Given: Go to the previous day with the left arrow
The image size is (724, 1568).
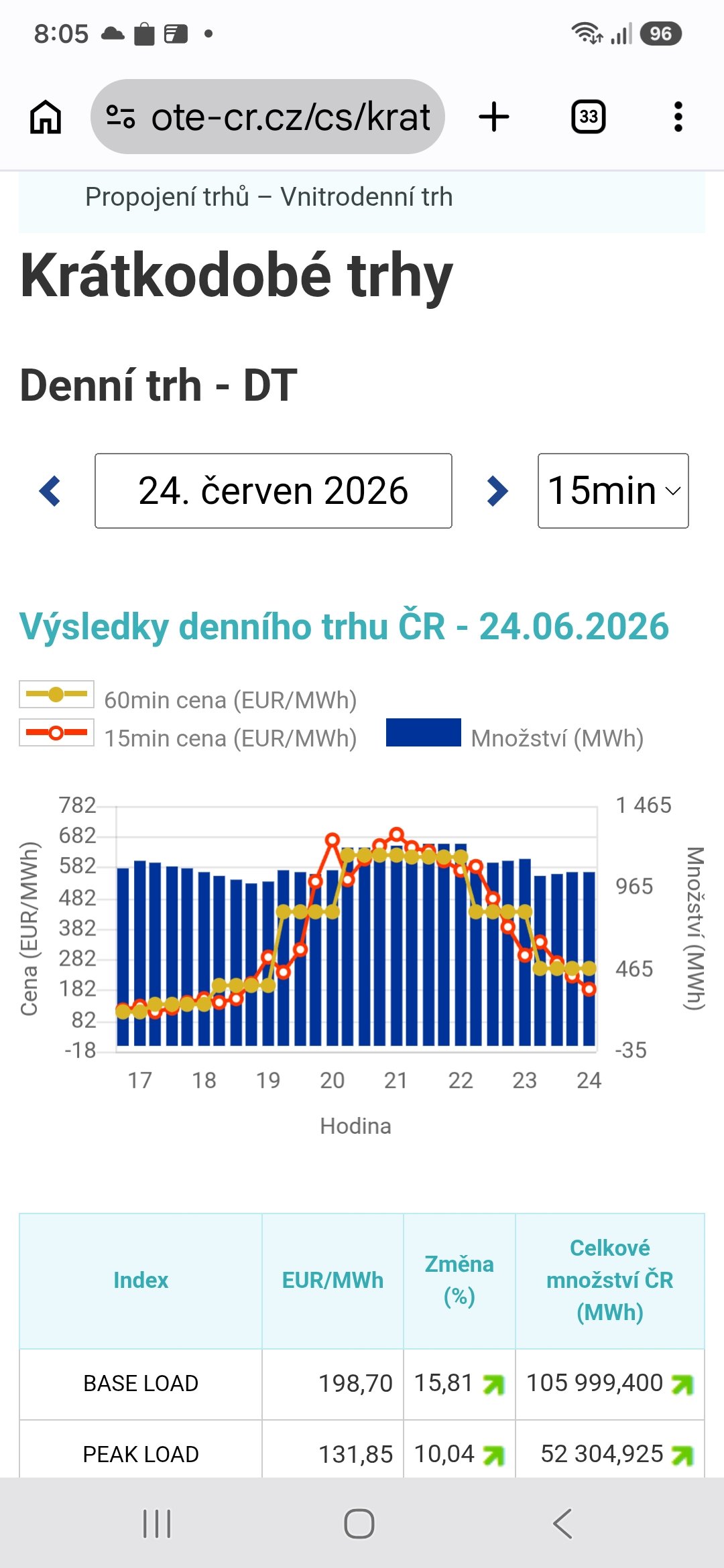Looking at the screenshot, I should (50, 491).
